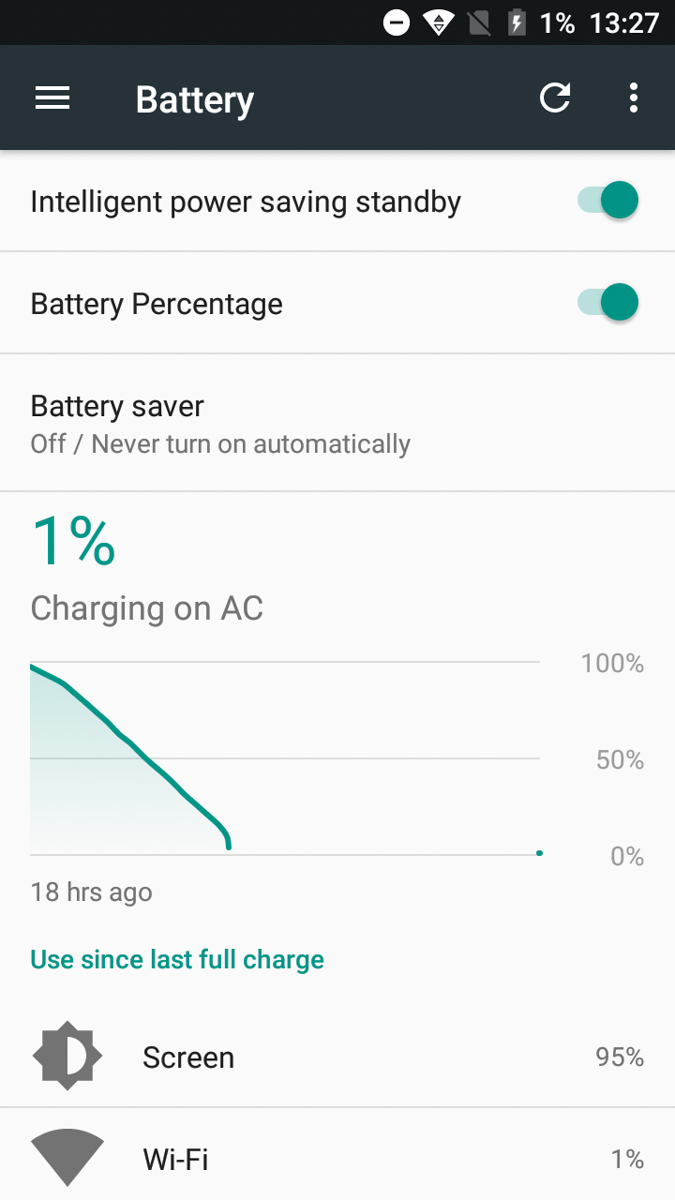Viewport: 675px width, 1200px height.
Task: View Screen battery usage details
Action: [337, 1057]
